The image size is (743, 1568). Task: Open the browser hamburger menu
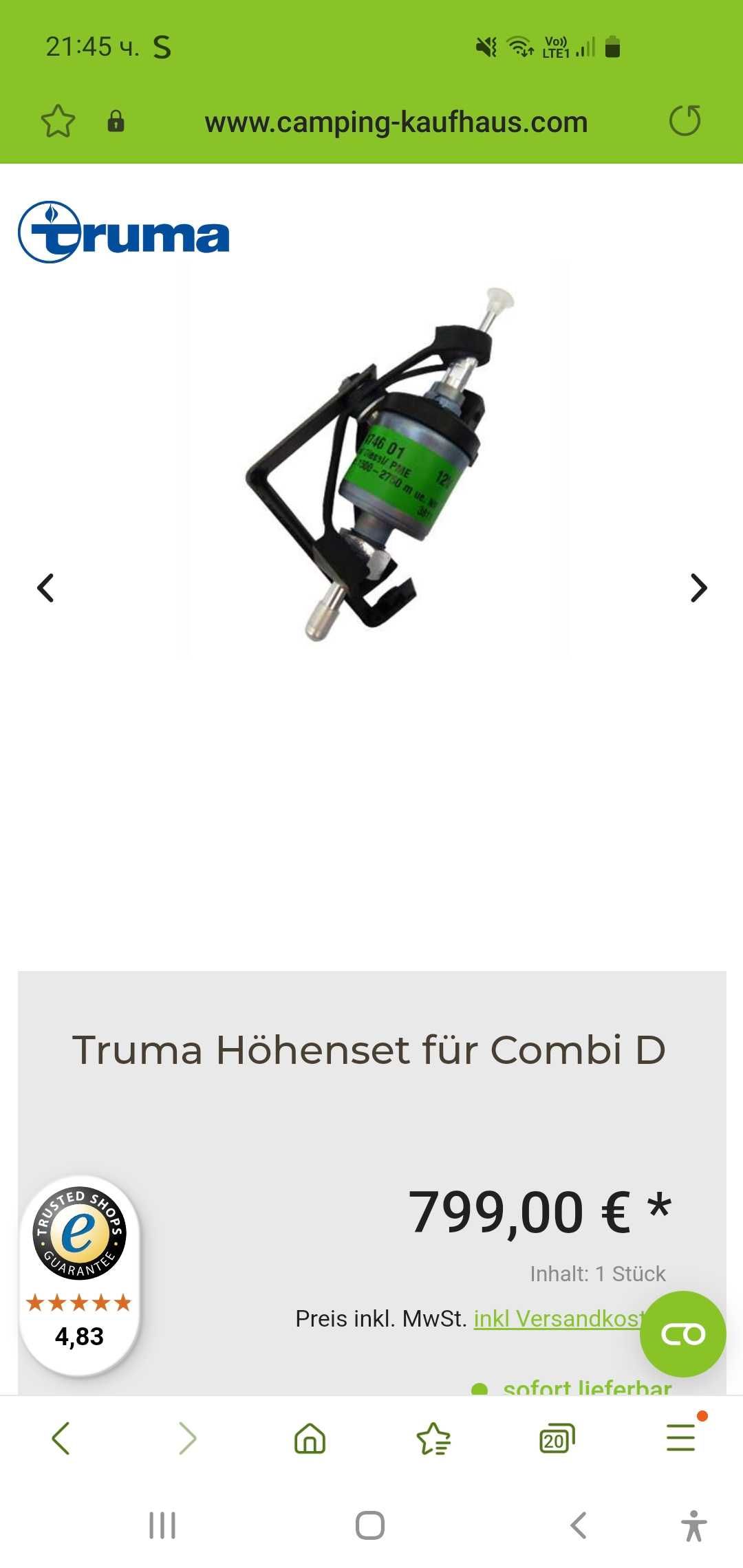point(681,1438)
